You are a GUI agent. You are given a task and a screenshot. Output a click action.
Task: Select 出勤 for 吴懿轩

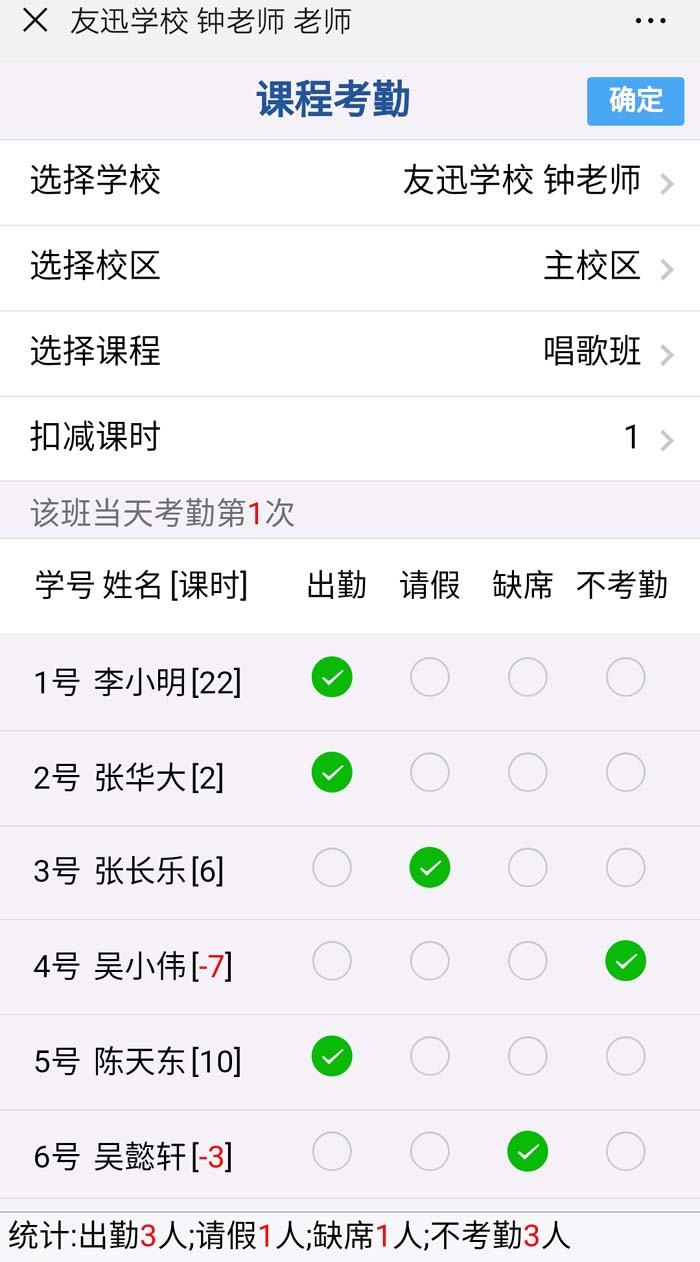click(332, 1152)
